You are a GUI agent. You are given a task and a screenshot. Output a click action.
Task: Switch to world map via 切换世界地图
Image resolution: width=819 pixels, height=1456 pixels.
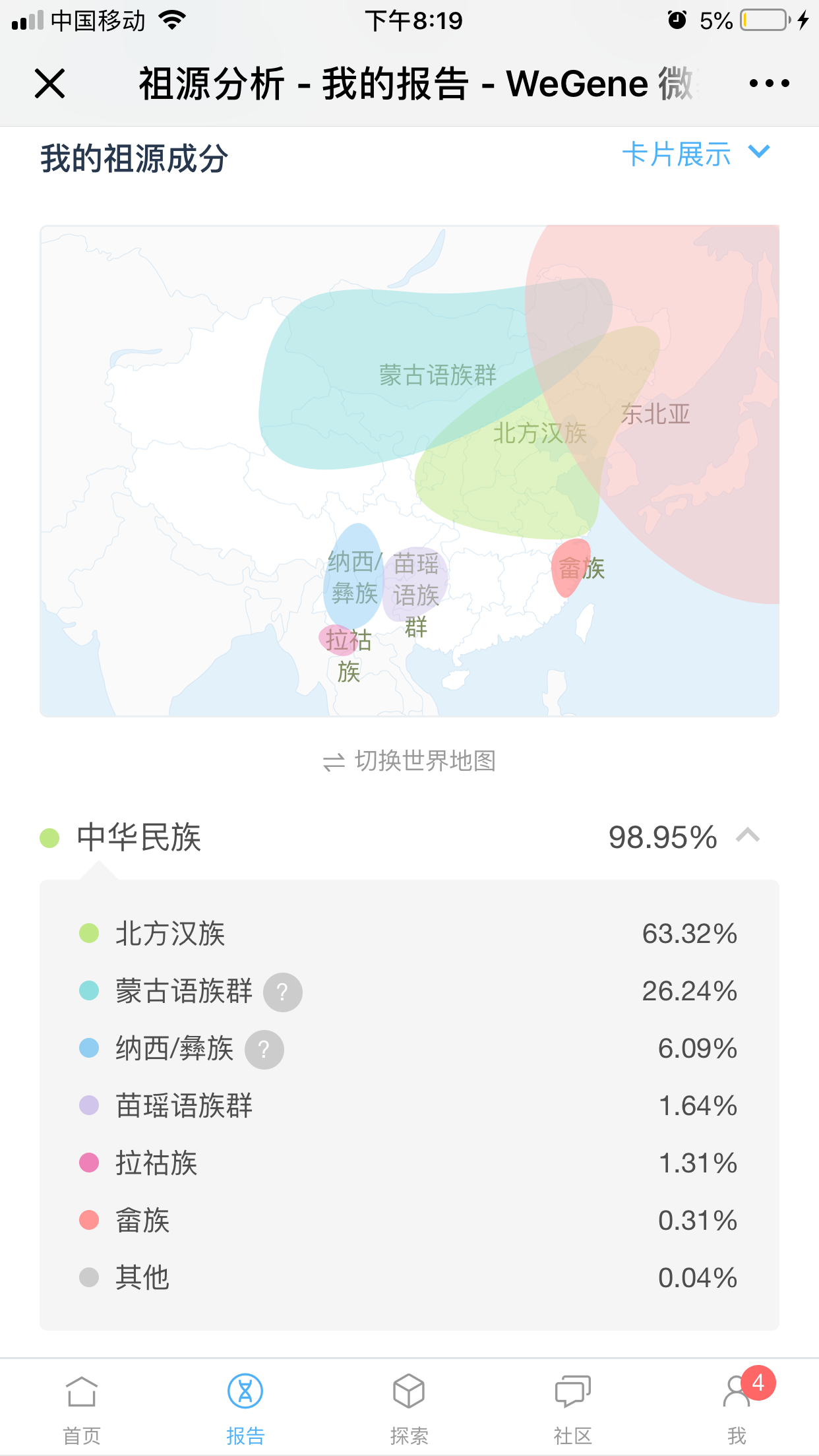409,761
